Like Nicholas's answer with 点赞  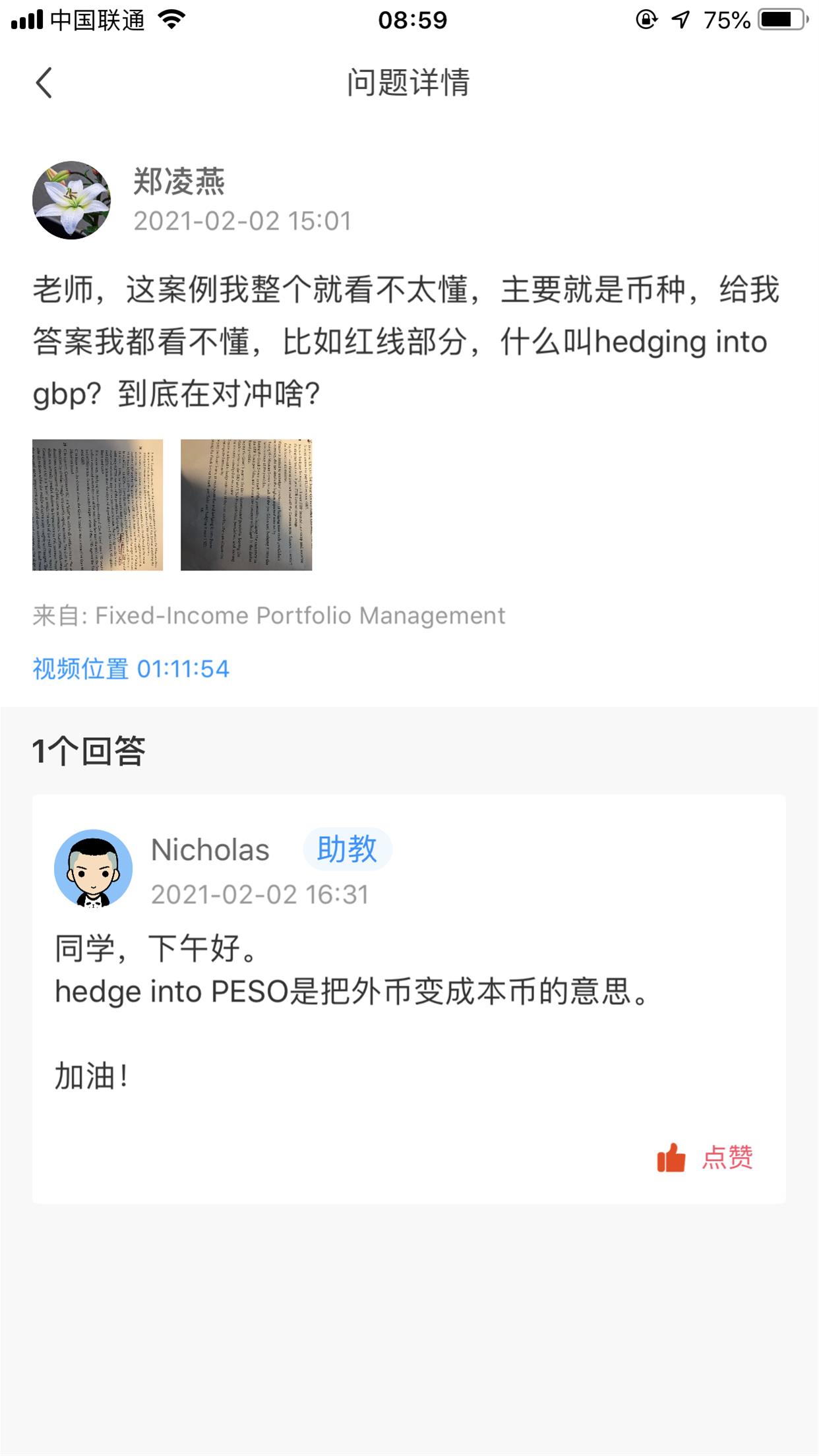point(706,1157)
